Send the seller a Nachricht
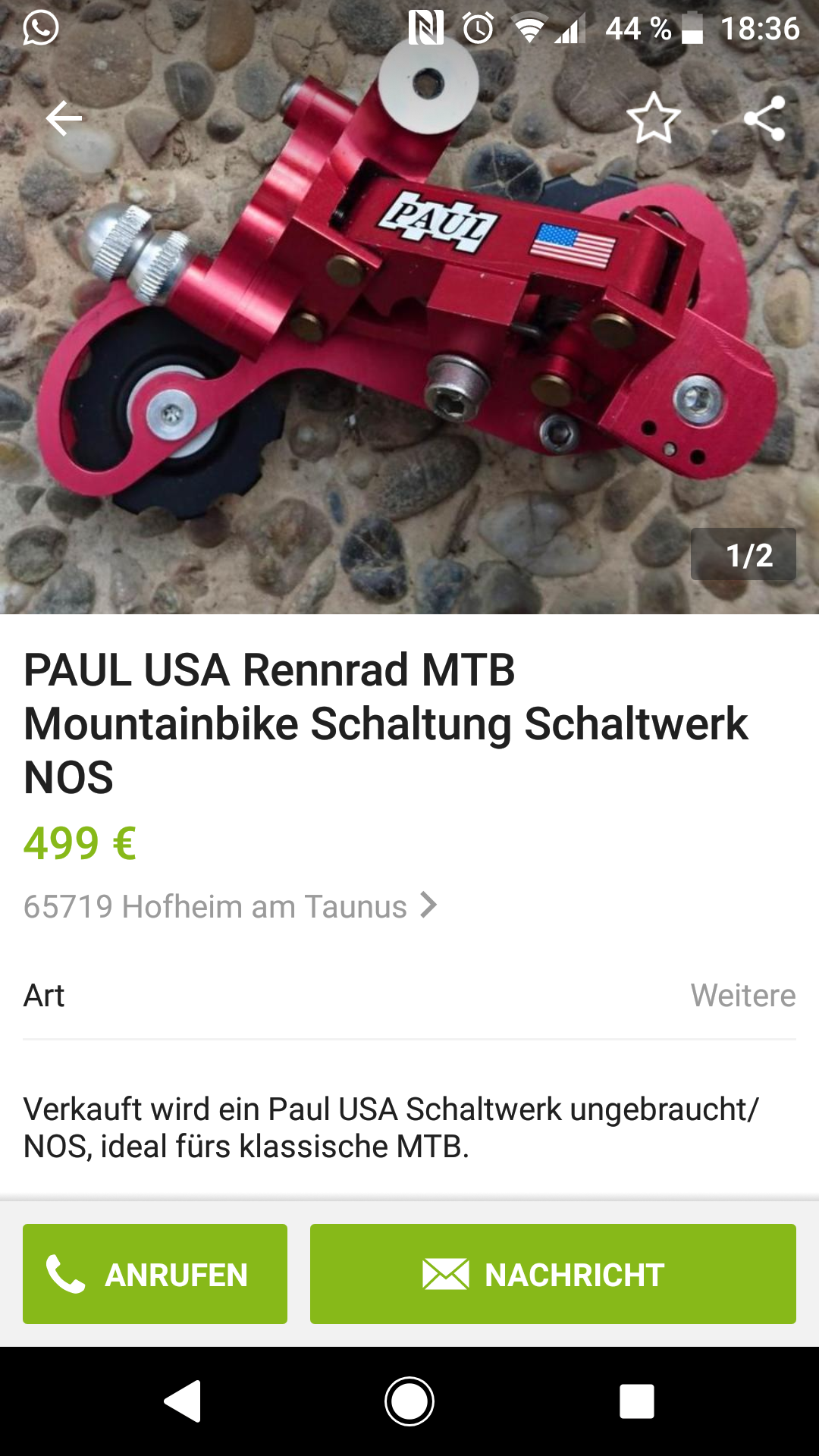Screen dimensions: 819x1456 [x=553, y=1274]
